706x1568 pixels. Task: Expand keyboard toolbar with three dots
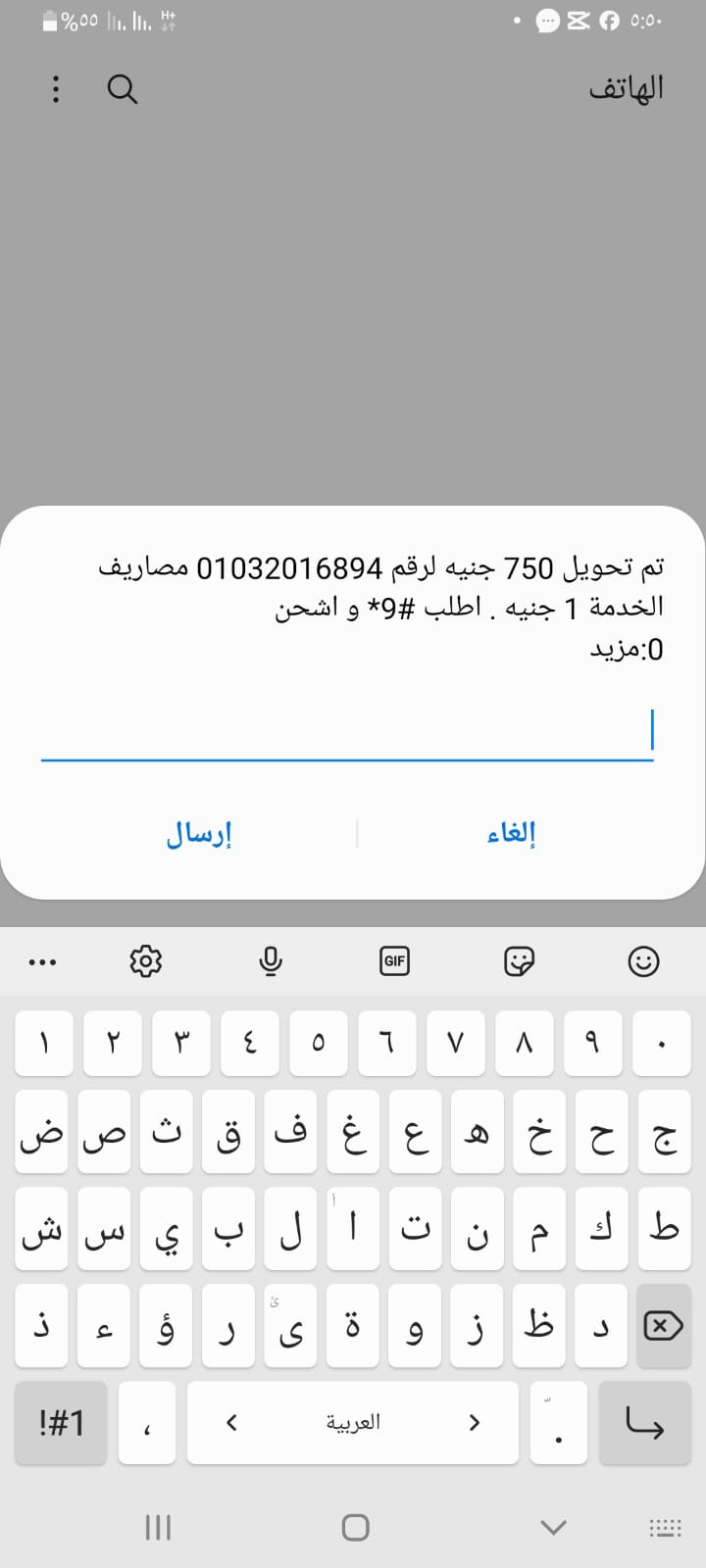click(x=43, y=961)
